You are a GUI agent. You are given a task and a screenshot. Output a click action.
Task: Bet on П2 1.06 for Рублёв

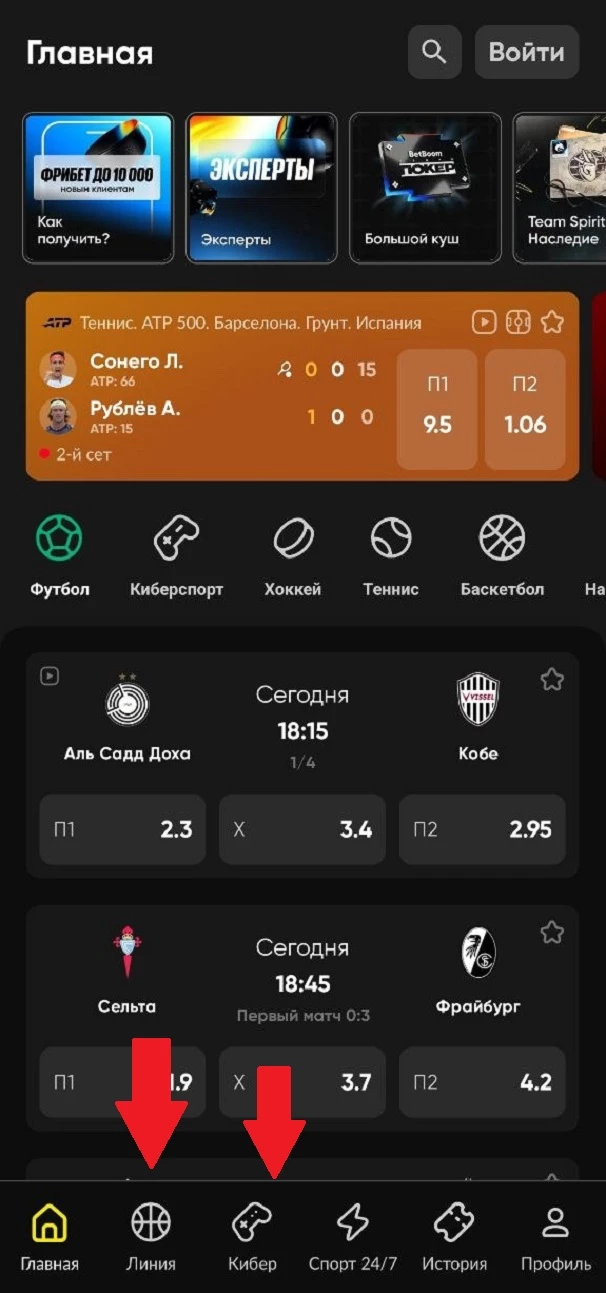coord(525,409)
